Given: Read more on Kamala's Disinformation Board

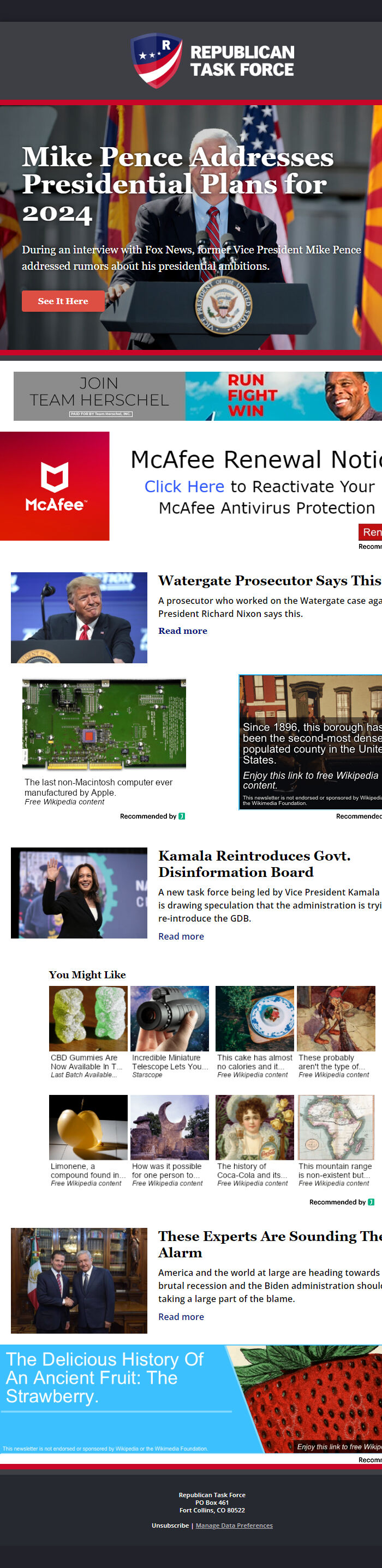Looking at the screenshot, I should [x=181, y=936].
